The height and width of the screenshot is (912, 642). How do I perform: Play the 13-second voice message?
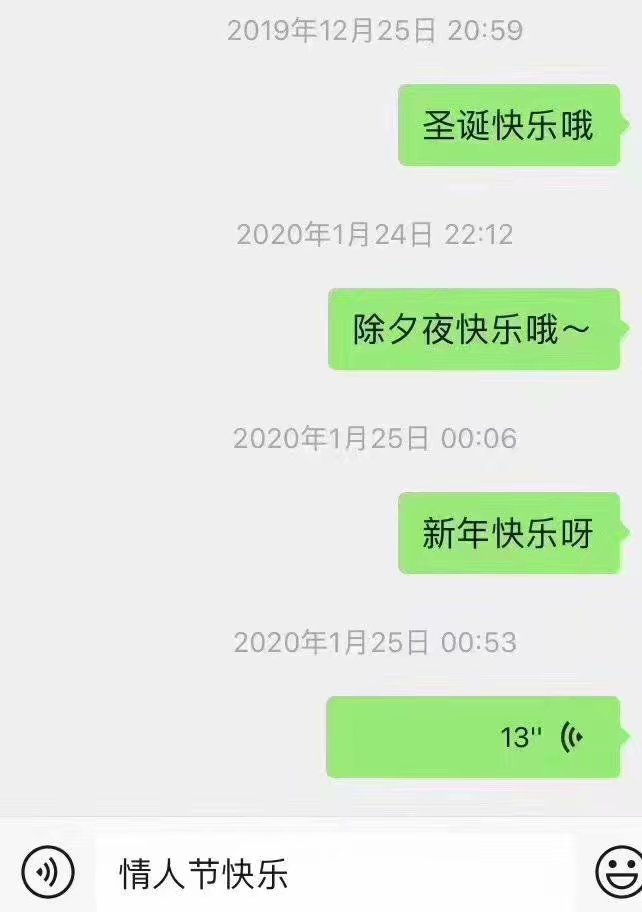point(473,738)
